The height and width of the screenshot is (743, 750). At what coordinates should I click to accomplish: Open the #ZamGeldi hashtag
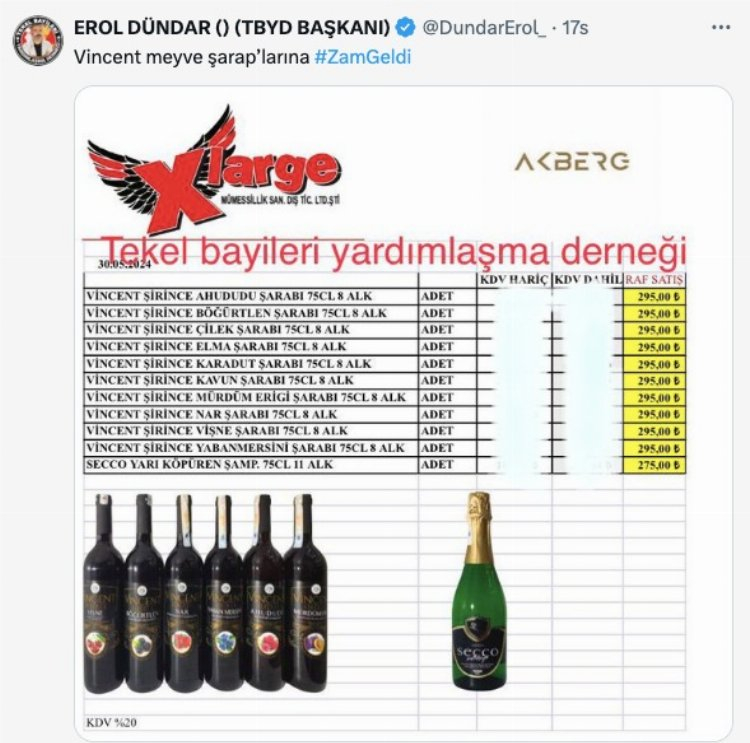[x=362, y=56]
